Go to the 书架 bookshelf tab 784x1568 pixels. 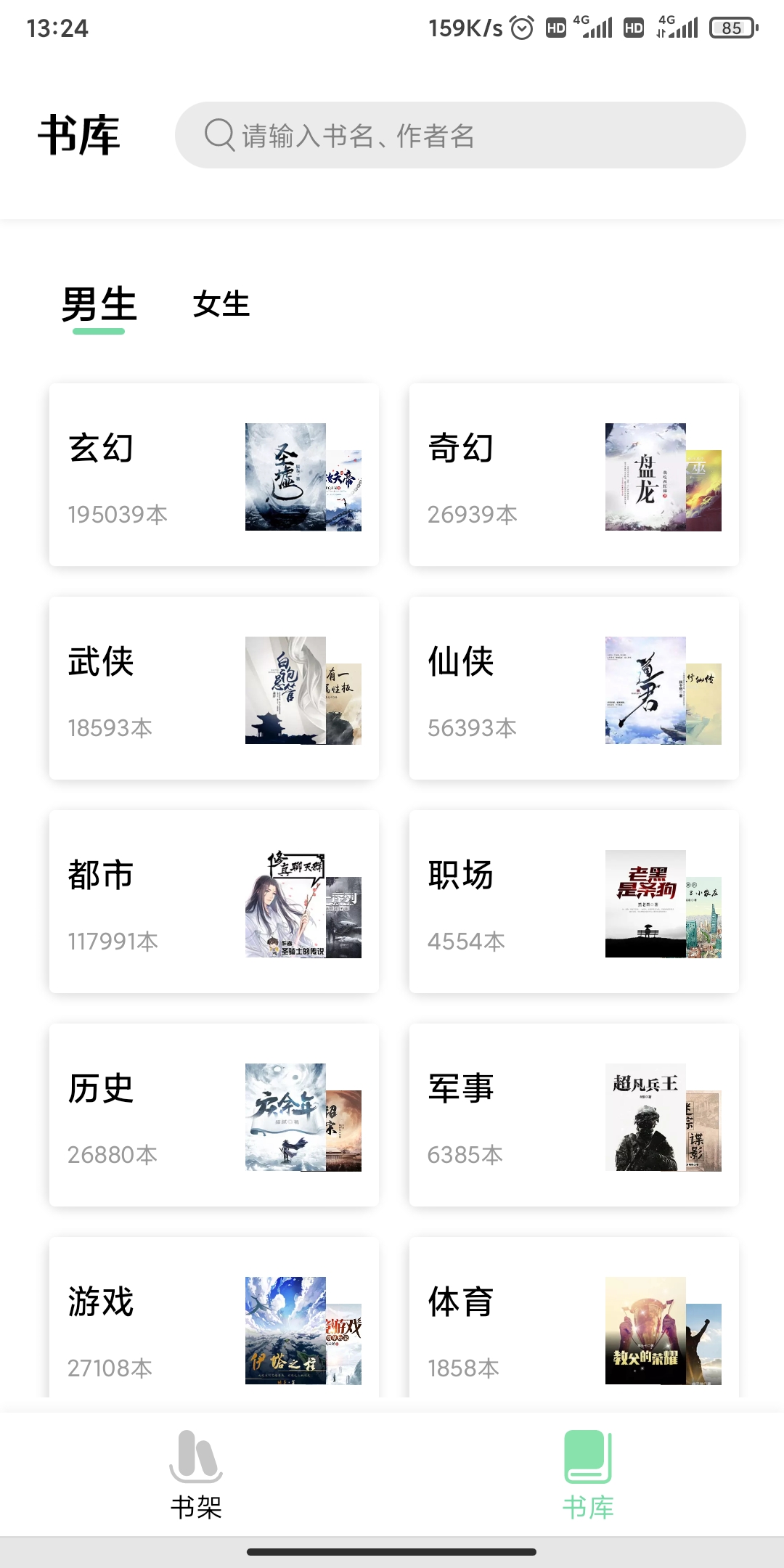[x=196, y=1475]
